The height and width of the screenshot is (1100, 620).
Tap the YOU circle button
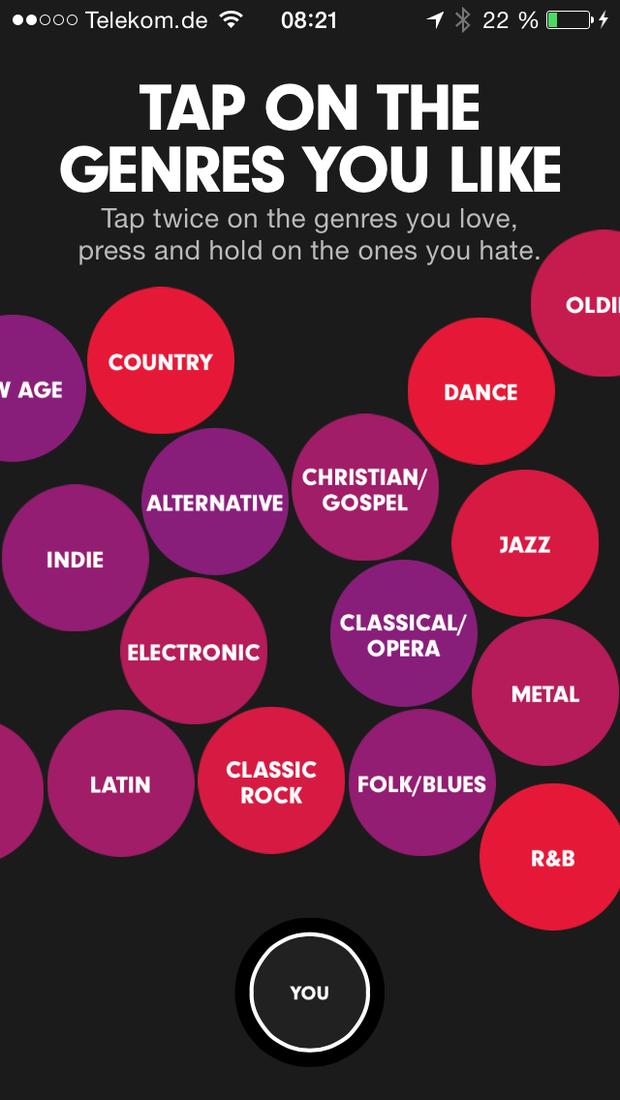point(309,992)
